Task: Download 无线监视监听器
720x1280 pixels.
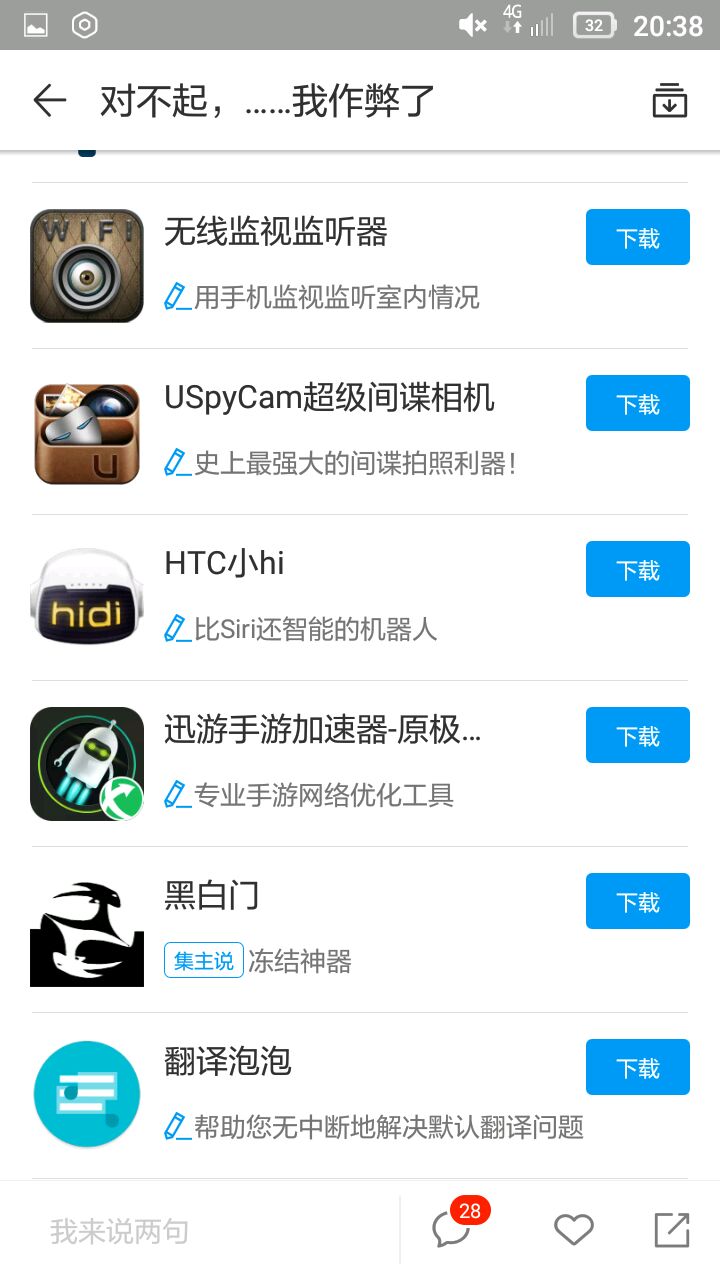Action: coord(637,238)
